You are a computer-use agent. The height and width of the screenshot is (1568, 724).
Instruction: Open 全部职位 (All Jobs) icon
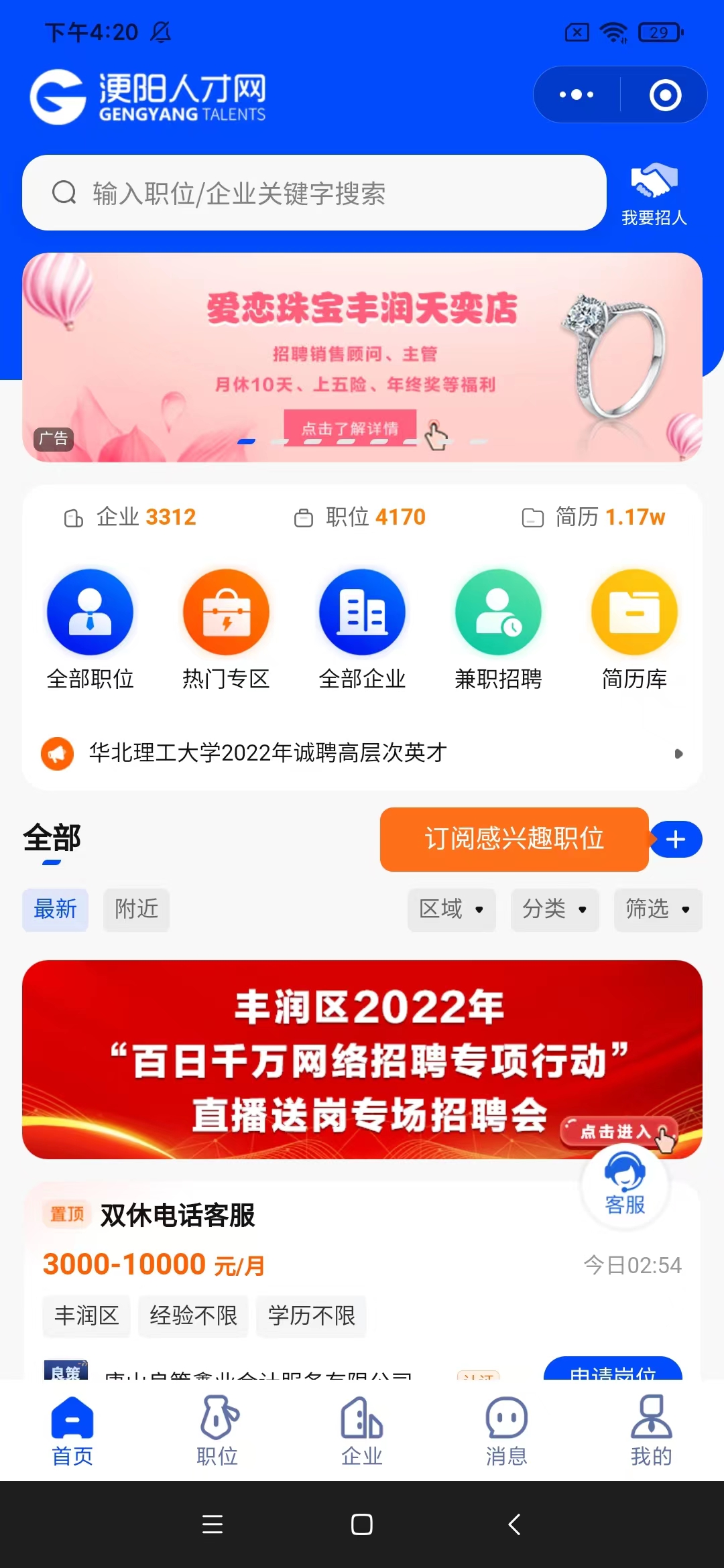click(90, 612)
